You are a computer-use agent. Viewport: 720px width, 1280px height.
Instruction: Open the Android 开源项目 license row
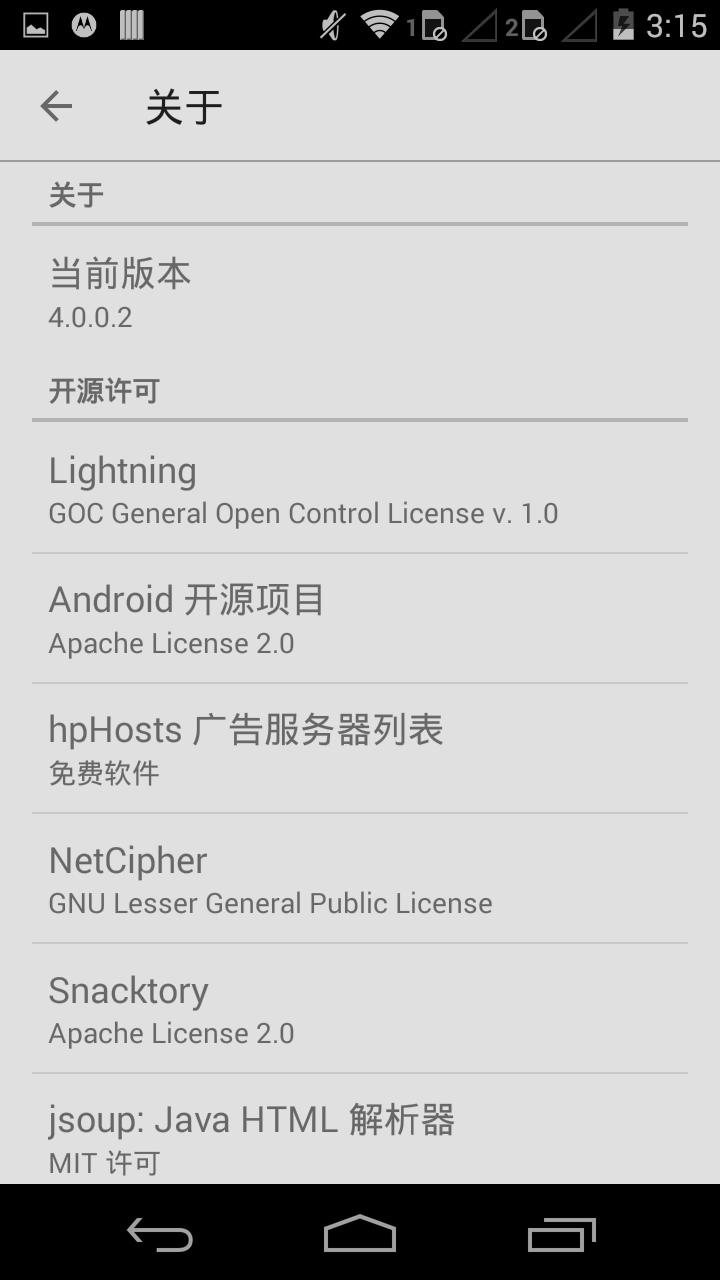360,618
